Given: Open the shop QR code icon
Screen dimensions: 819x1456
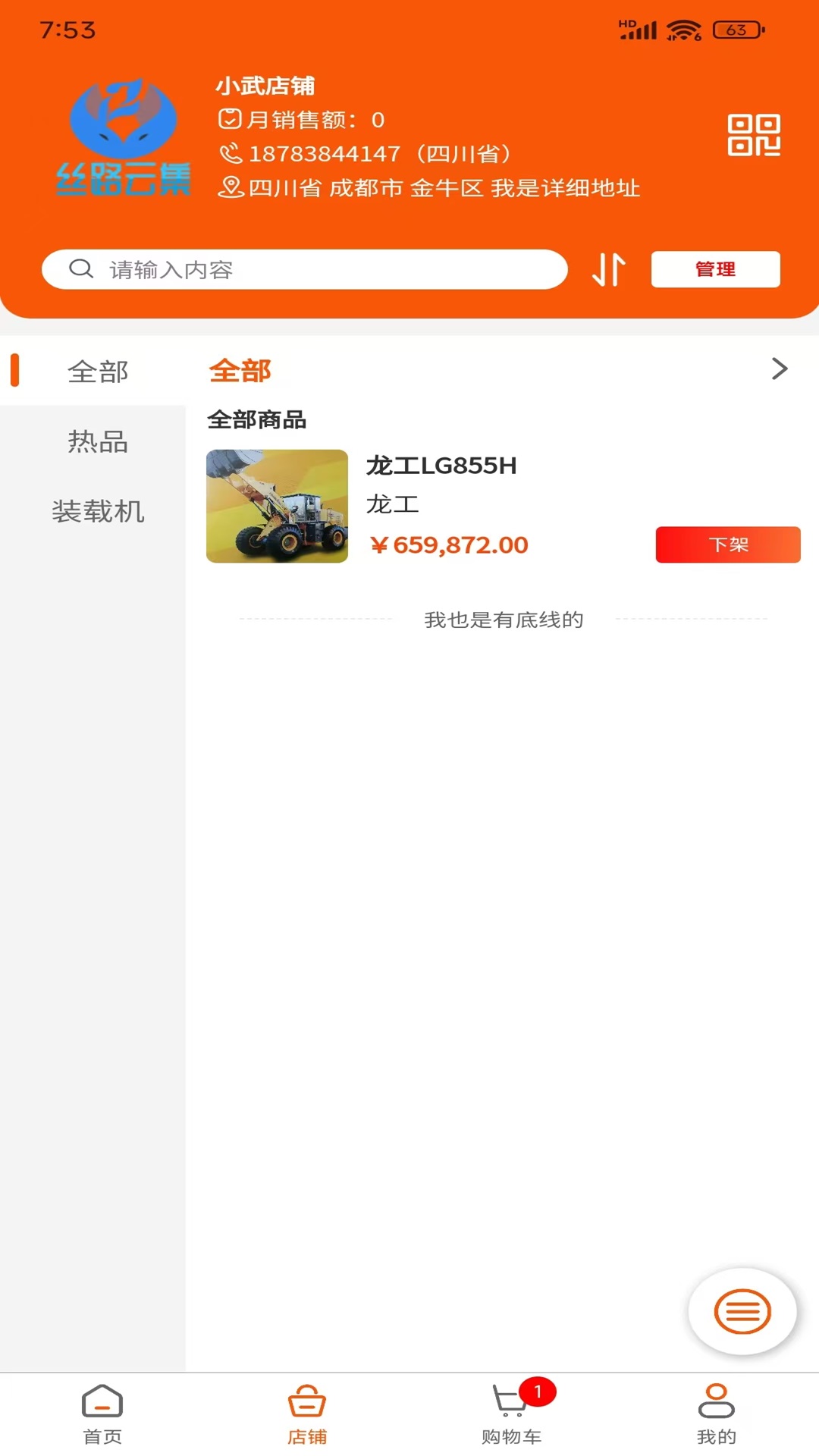Looking at the screenshot, I should click(754, 135).
